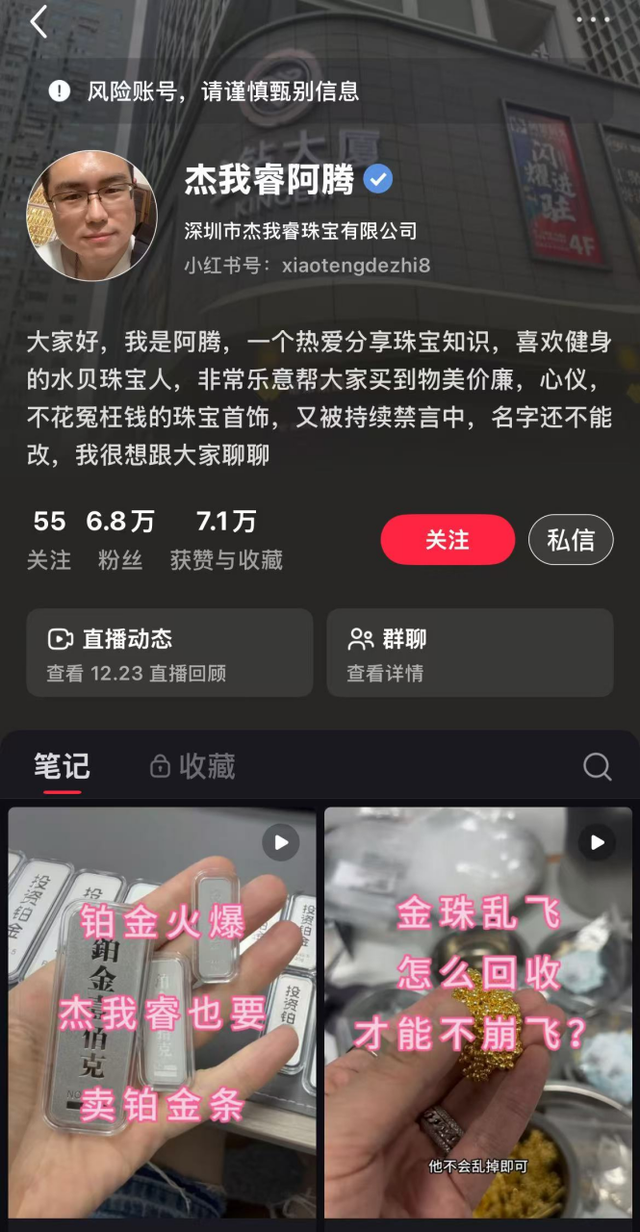Open the 直播动态 live replay card
This screenshot has width=640, height=1232.
(170, 653)
